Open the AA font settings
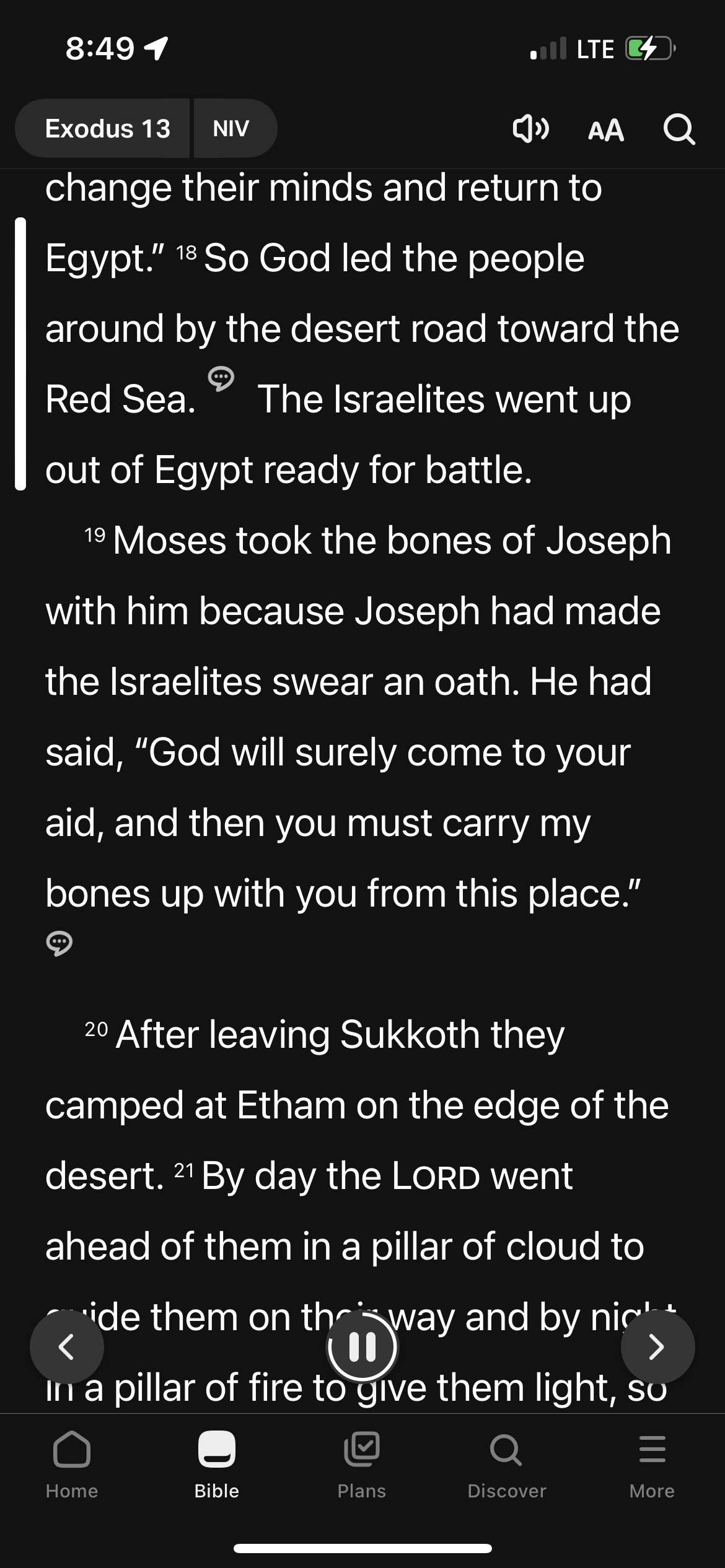Screen dimensions: 725x1568 [605, 130]
